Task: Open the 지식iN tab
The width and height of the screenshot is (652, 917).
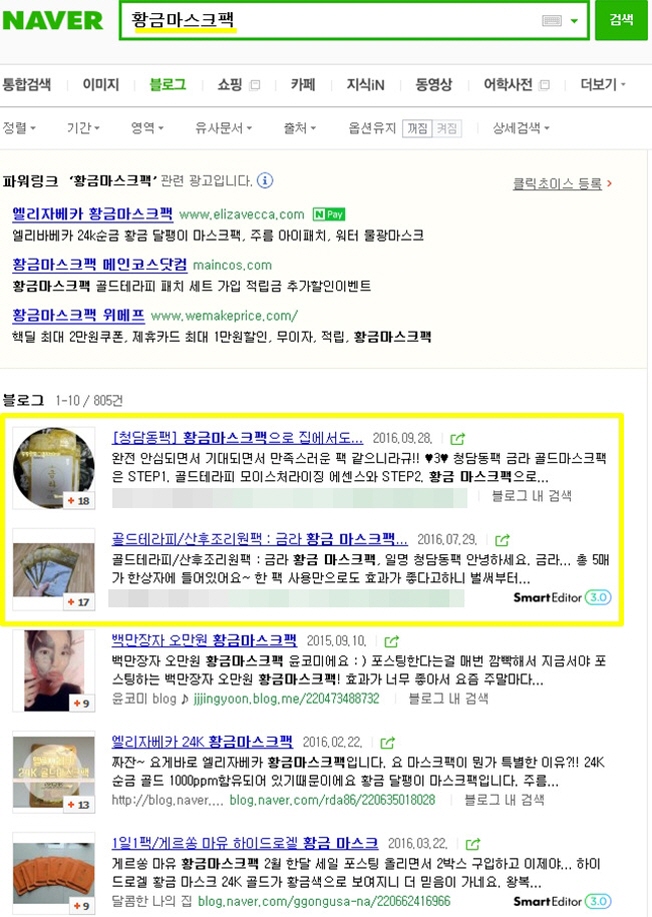Action: click(x=365, y=85)
